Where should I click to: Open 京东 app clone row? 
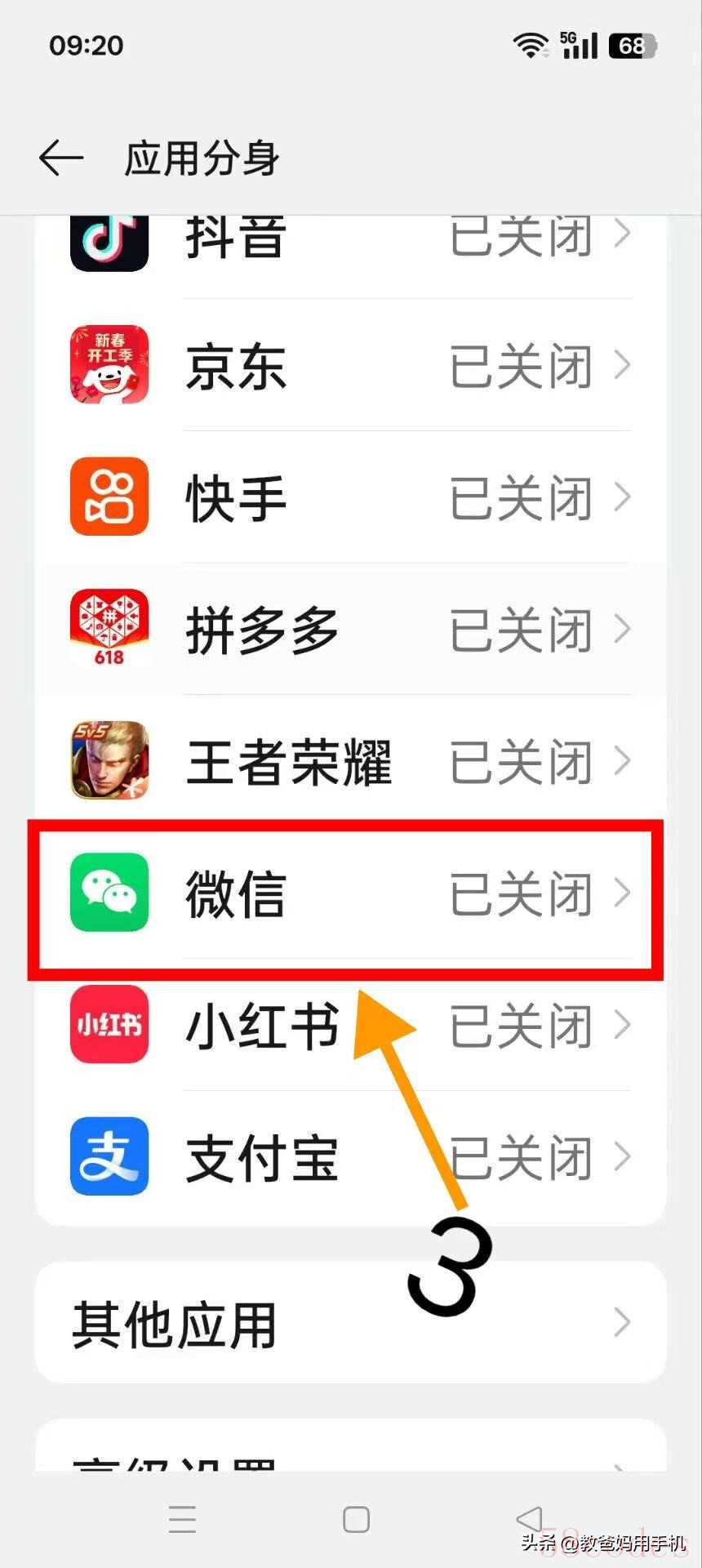coord(351,365)
